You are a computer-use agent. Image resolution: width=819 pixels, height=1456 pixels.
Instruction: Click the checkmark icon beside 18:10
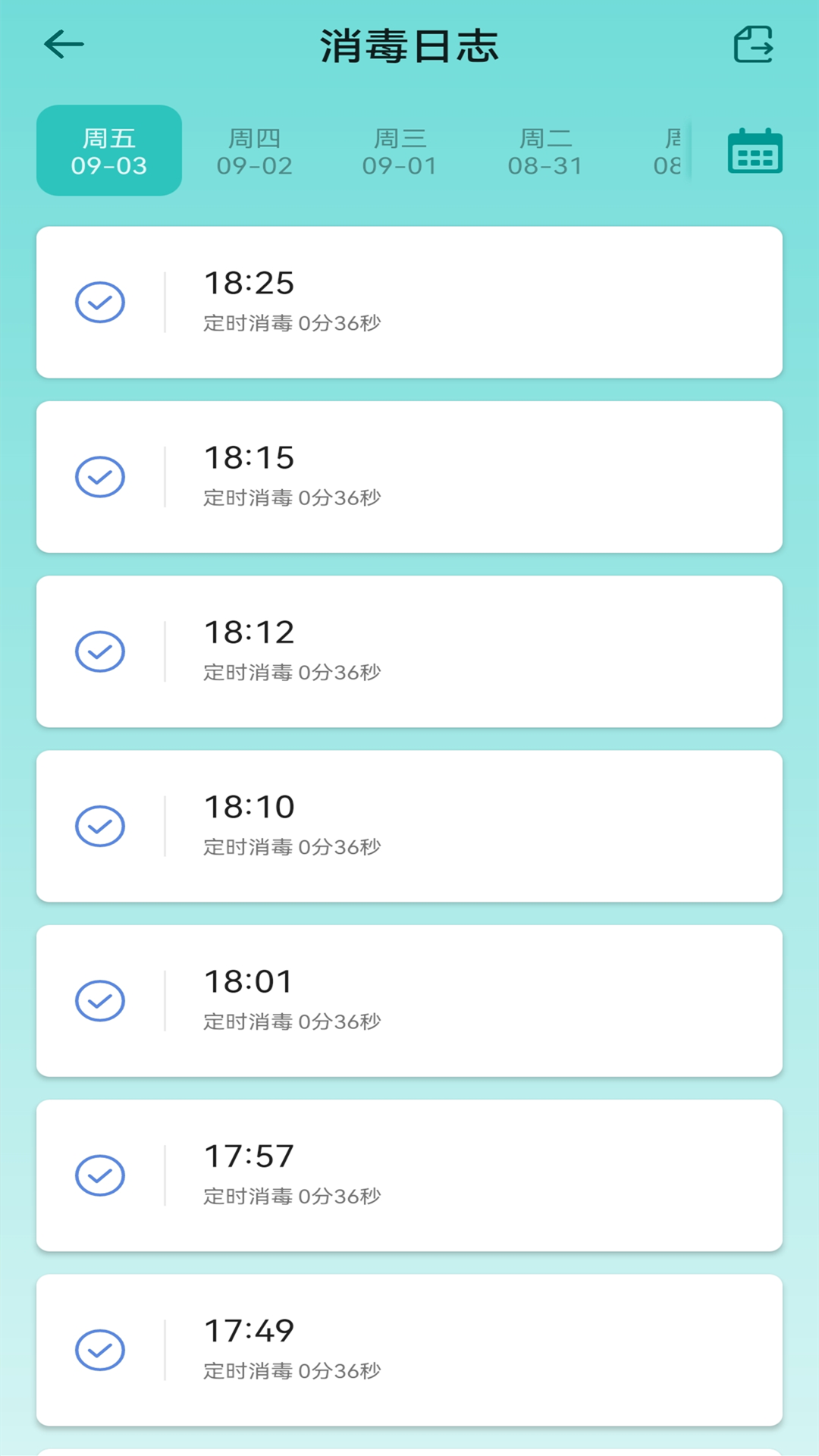click(x=101, y=825)
